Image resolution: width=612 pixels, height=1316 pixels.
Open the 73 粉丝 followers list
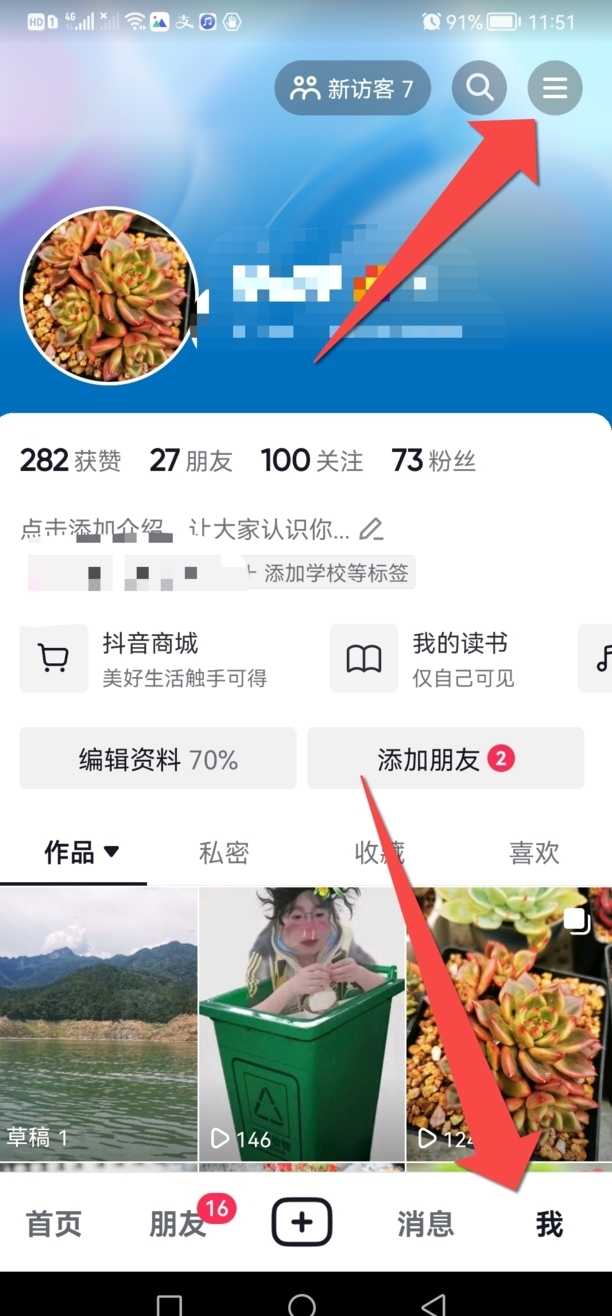point(433,461)
